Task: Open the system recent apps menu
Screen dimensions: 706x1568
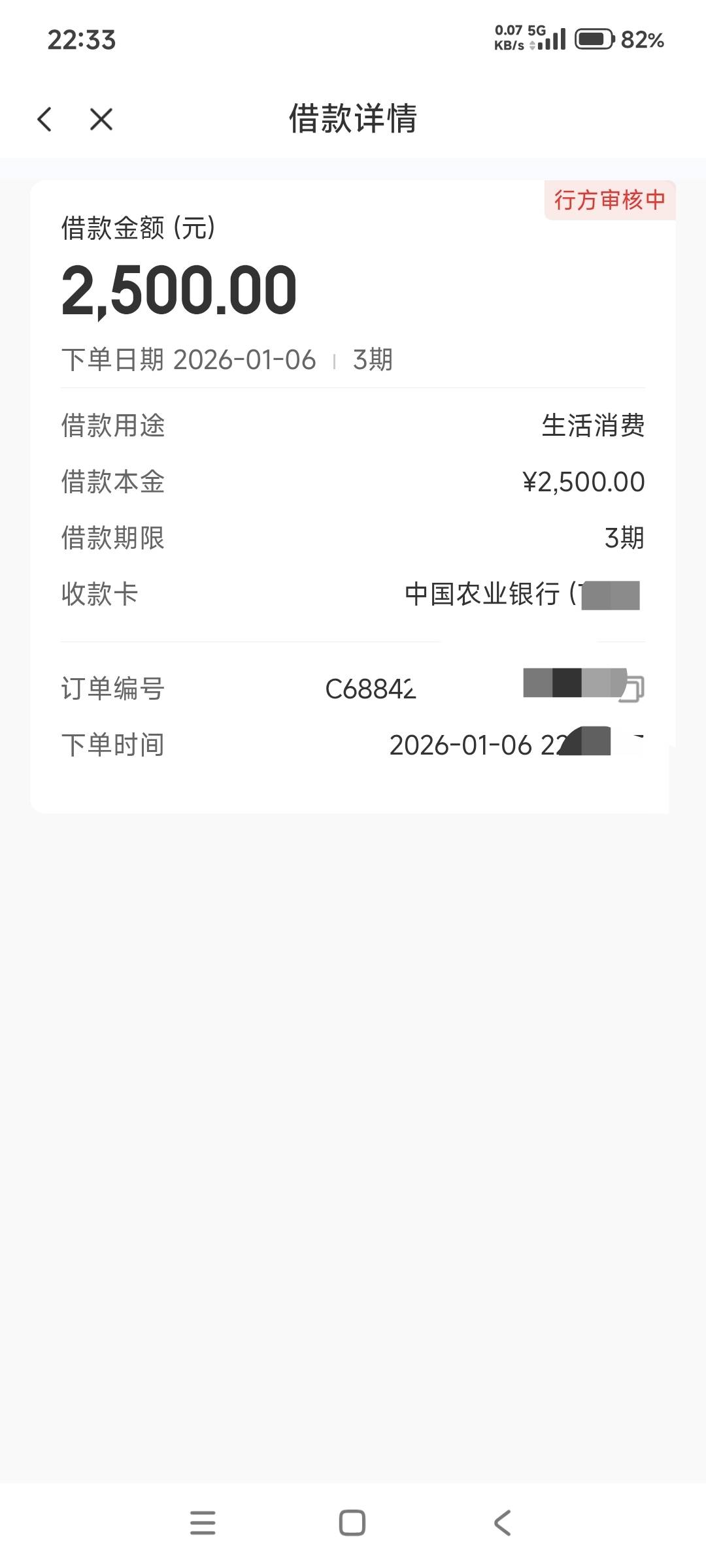Action: (203, 1523)
